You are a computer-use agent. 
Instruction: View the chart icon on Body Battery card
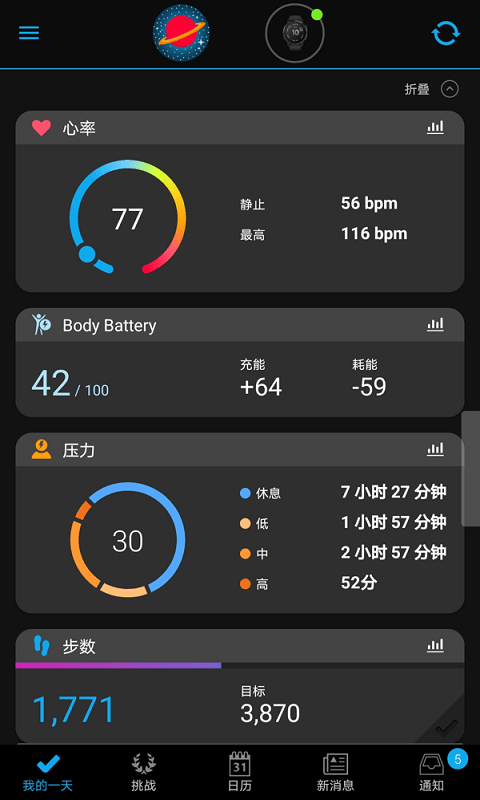435,324
